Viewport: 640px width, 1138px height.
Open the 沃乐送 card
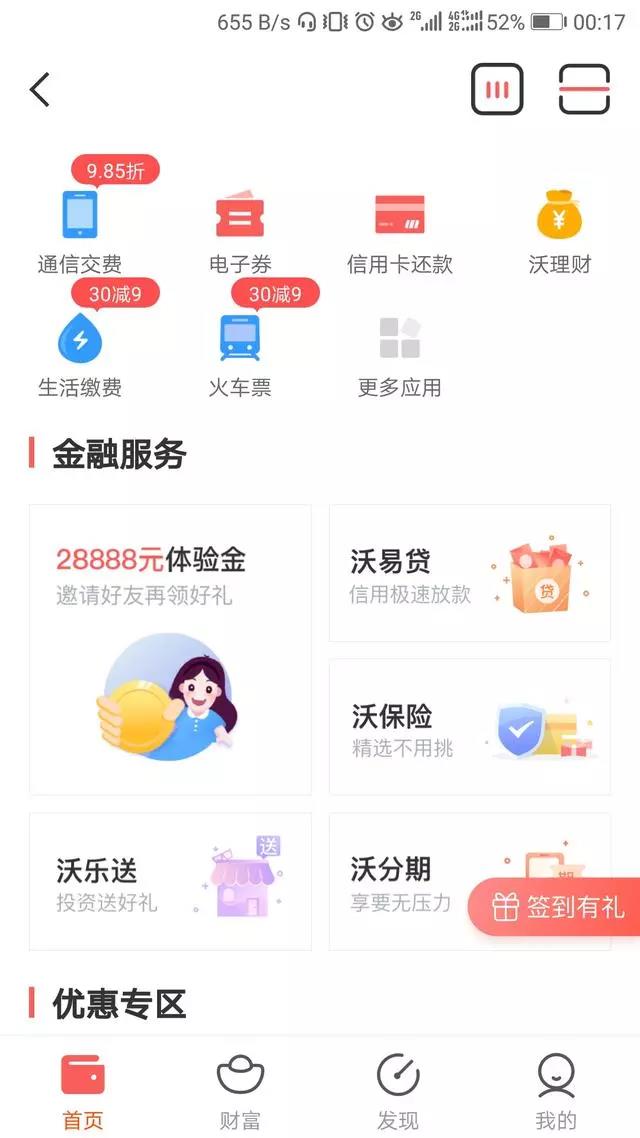pyautogui.click(x=170, y=881)
